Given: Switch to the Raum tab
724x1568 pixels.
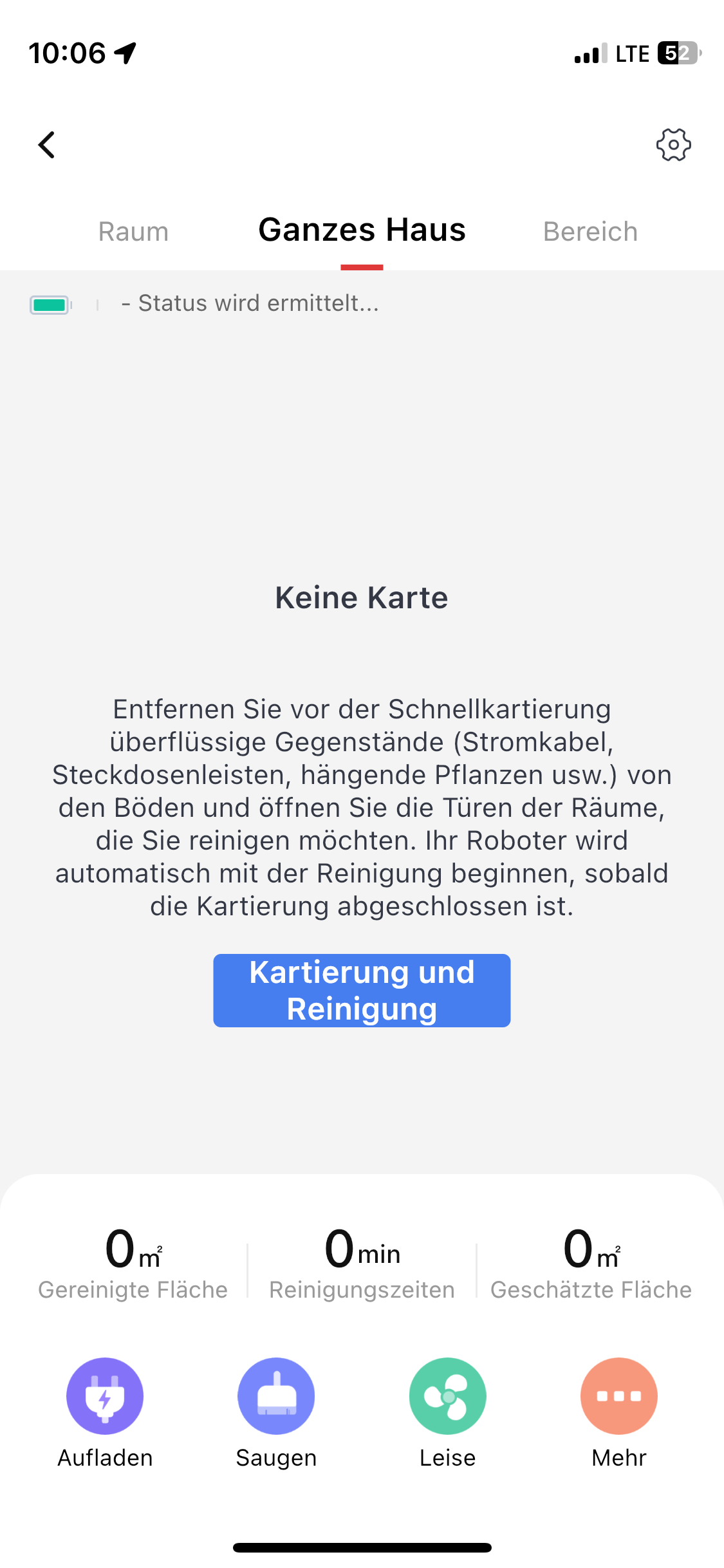Looking at the screenshot, I should coord(133,232).
